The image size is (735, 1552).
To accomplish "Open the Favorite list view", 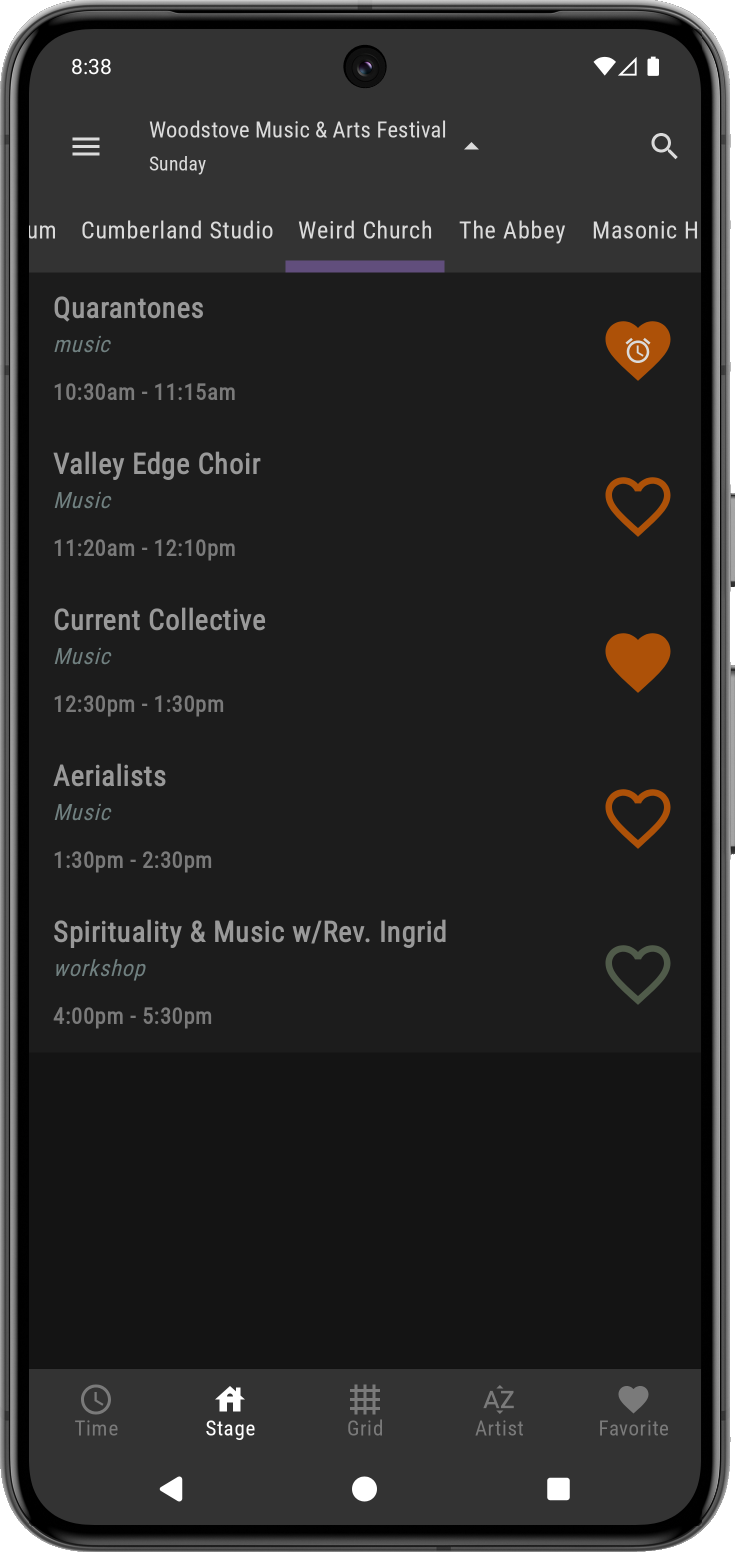I will click(633, 1410).
